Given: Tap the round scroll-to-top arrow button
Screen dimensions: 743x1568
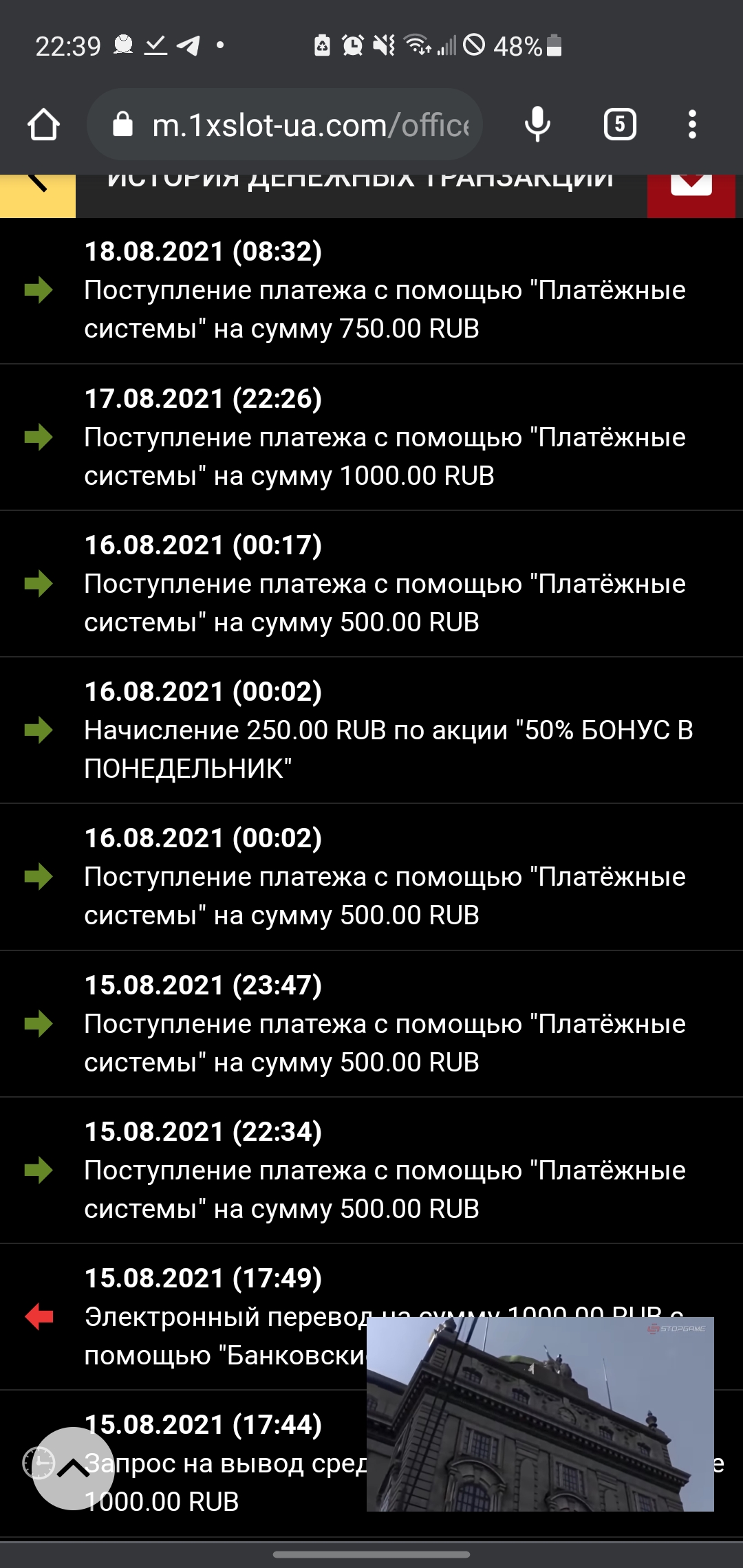Looking at the screenshot, I should coord(74,1468).
